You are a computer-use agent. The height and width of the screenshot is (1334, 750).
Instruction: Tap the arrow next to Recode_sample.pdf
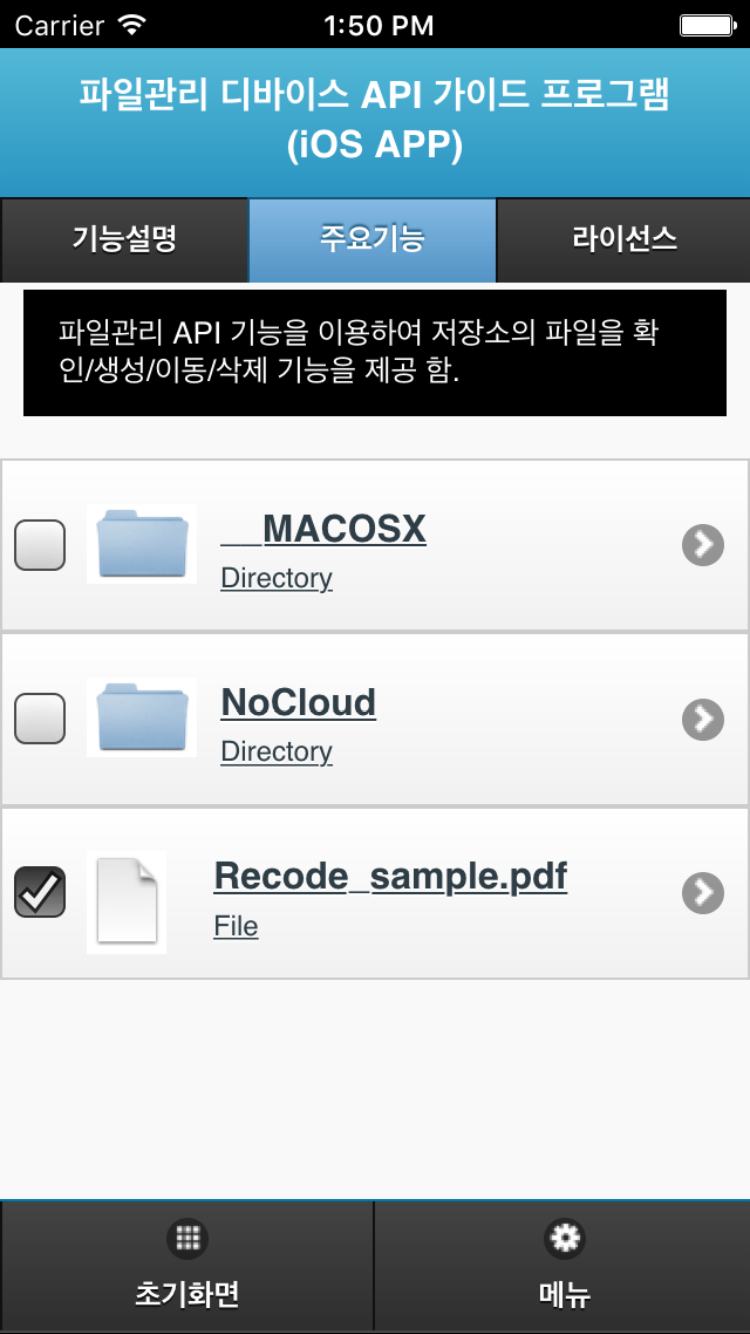click(x=703, y=893)
